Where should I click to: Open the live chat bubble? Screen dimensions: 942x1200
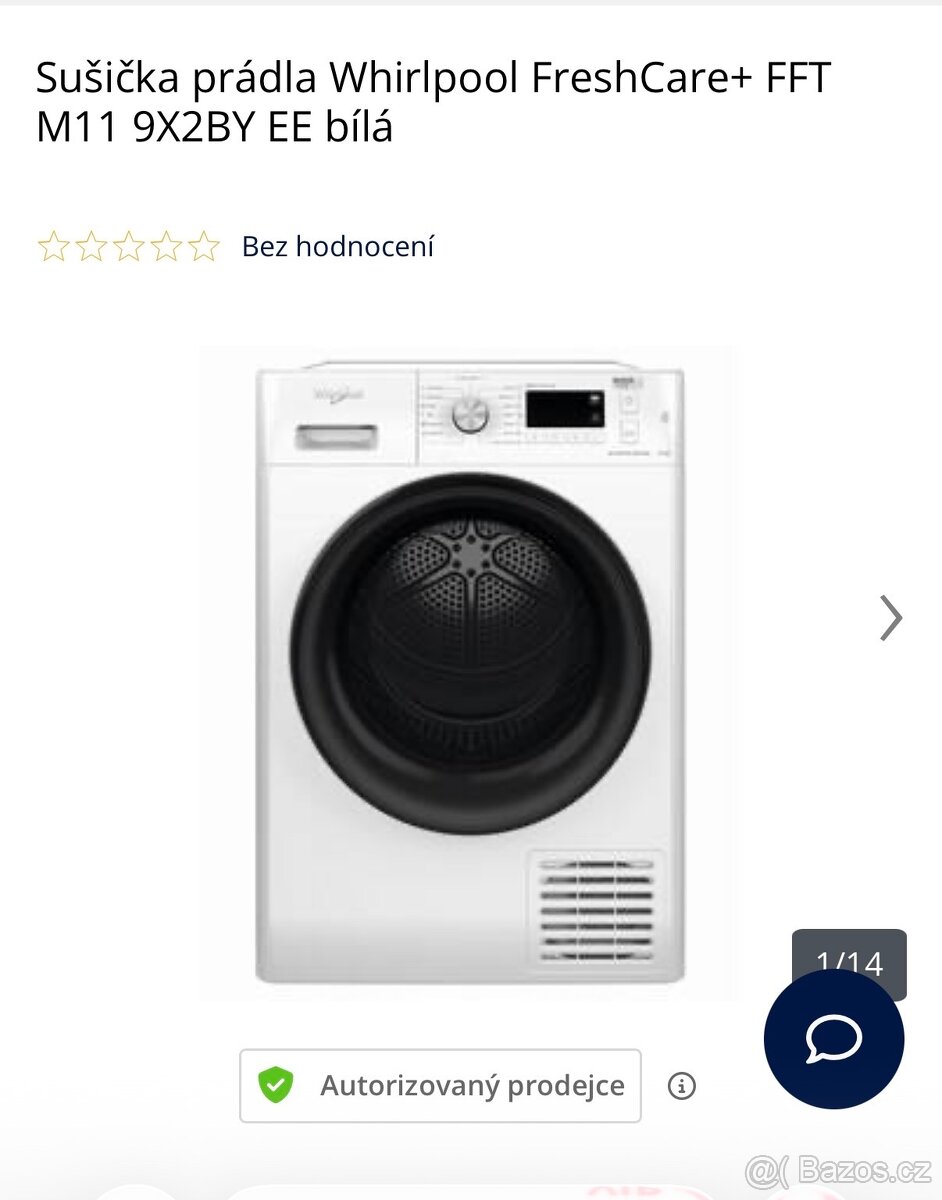pos(834,1039)
